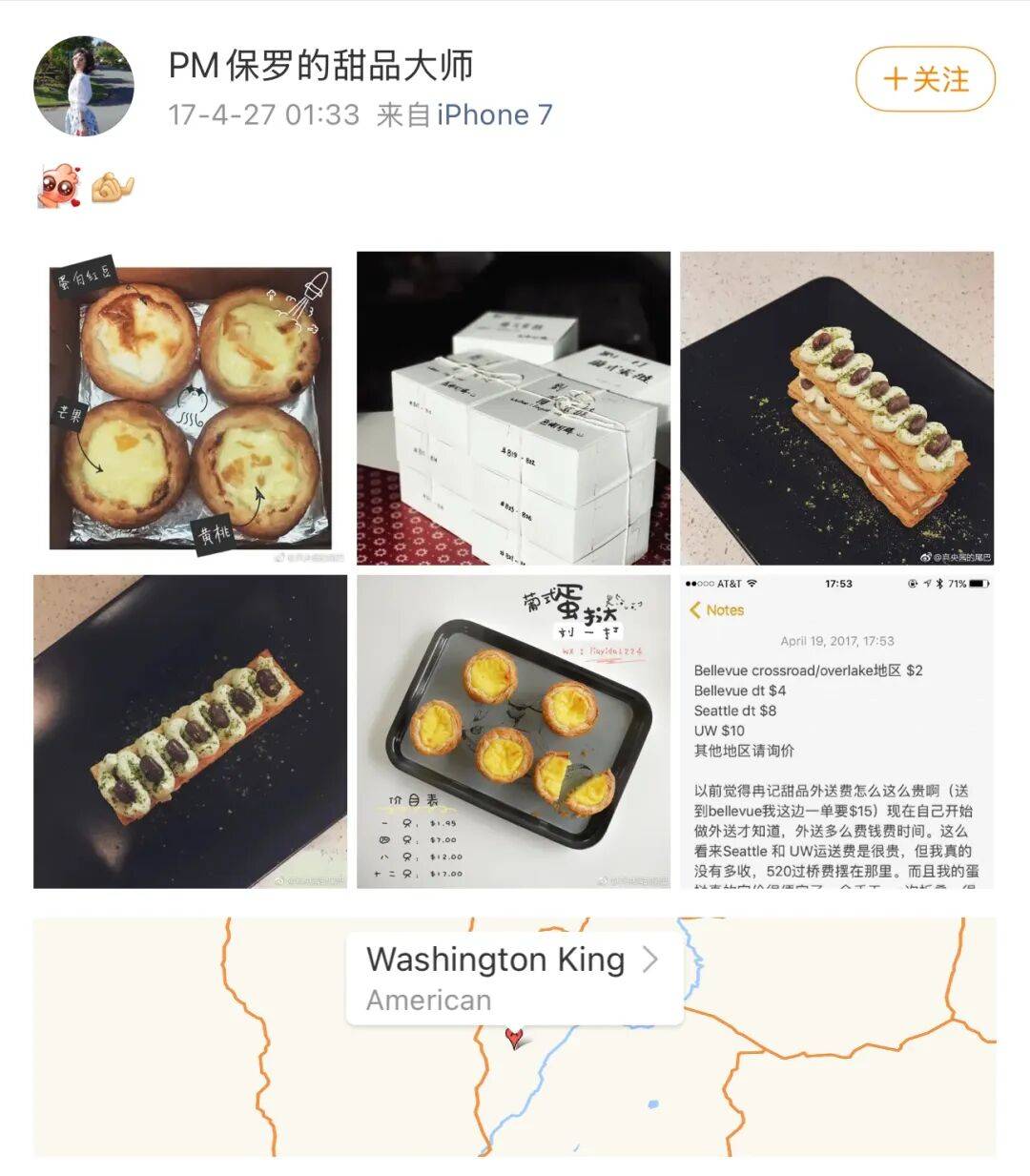The image size is (1030, 1176).
Task: Follow PM保罗的甜品大师 with the 关注 button
Action: (925, 80)
